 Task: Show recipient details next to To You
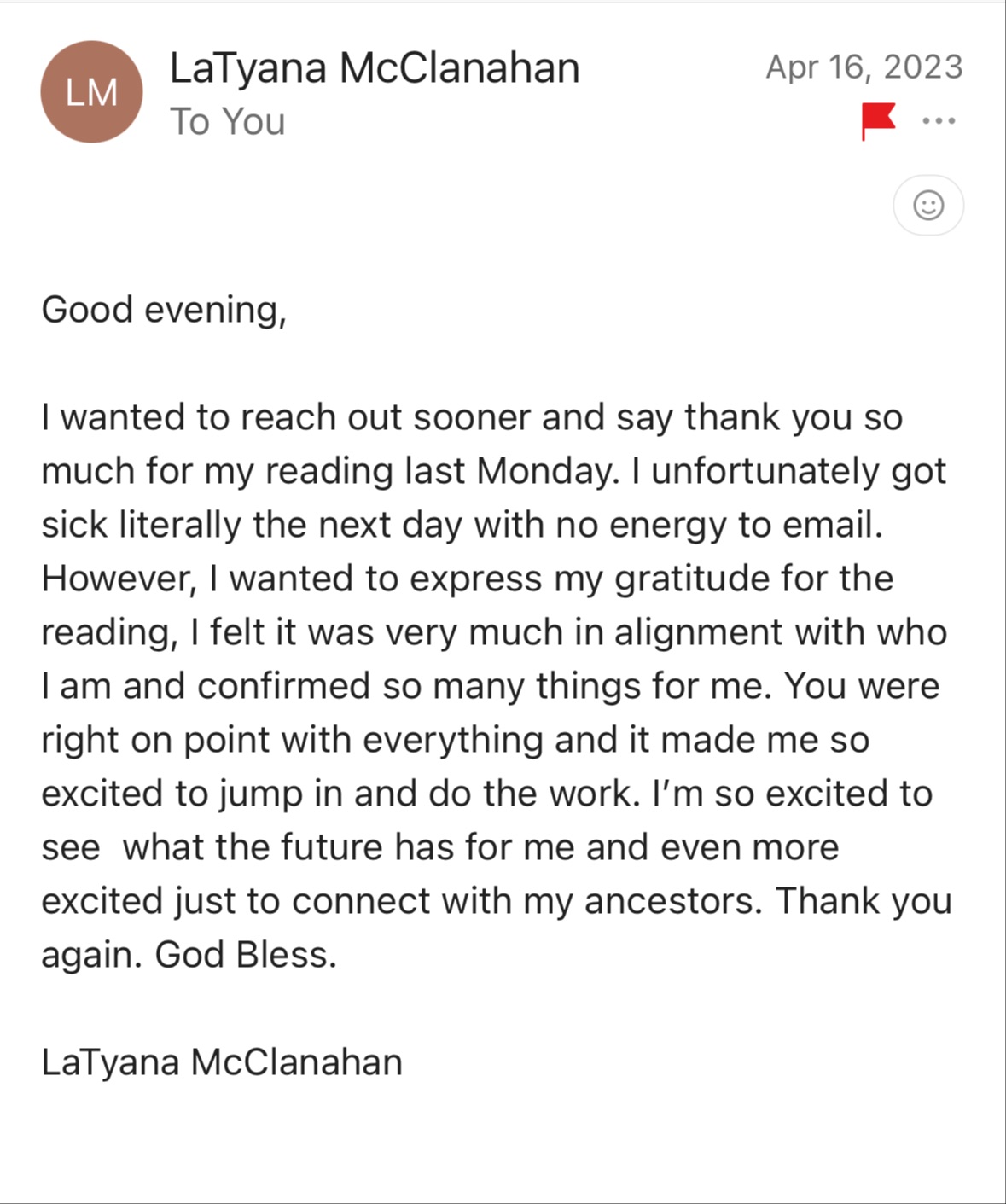227,122
